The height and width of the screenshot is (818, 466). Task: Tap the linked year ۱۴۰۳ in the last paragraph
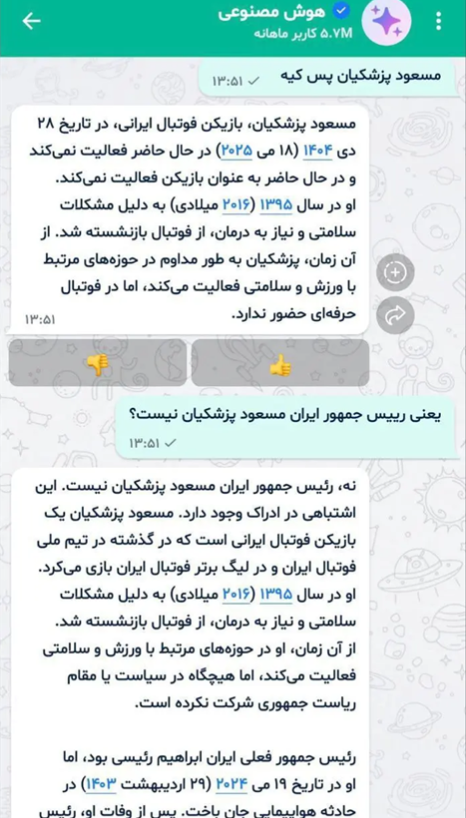click(101, 783)
